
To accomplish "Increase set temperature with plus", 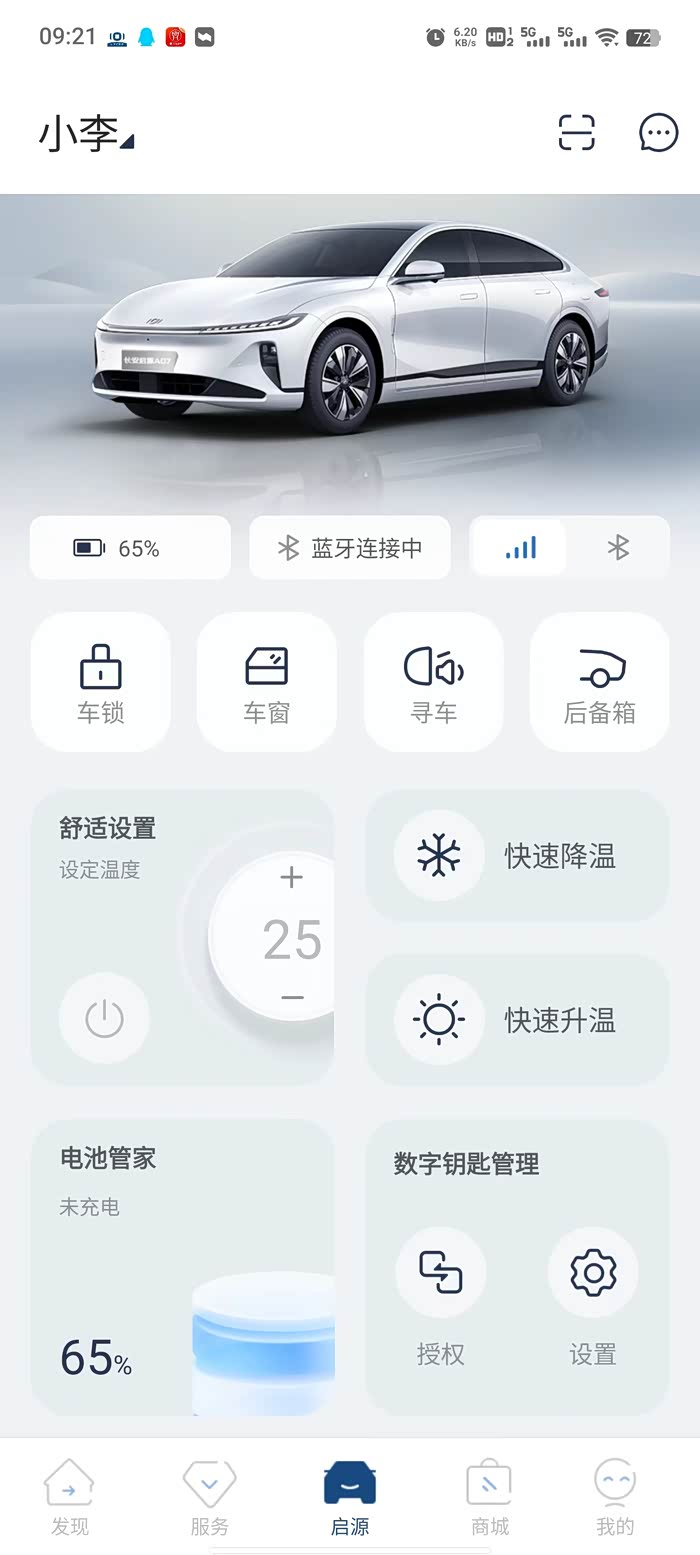I will click(291, 878).
